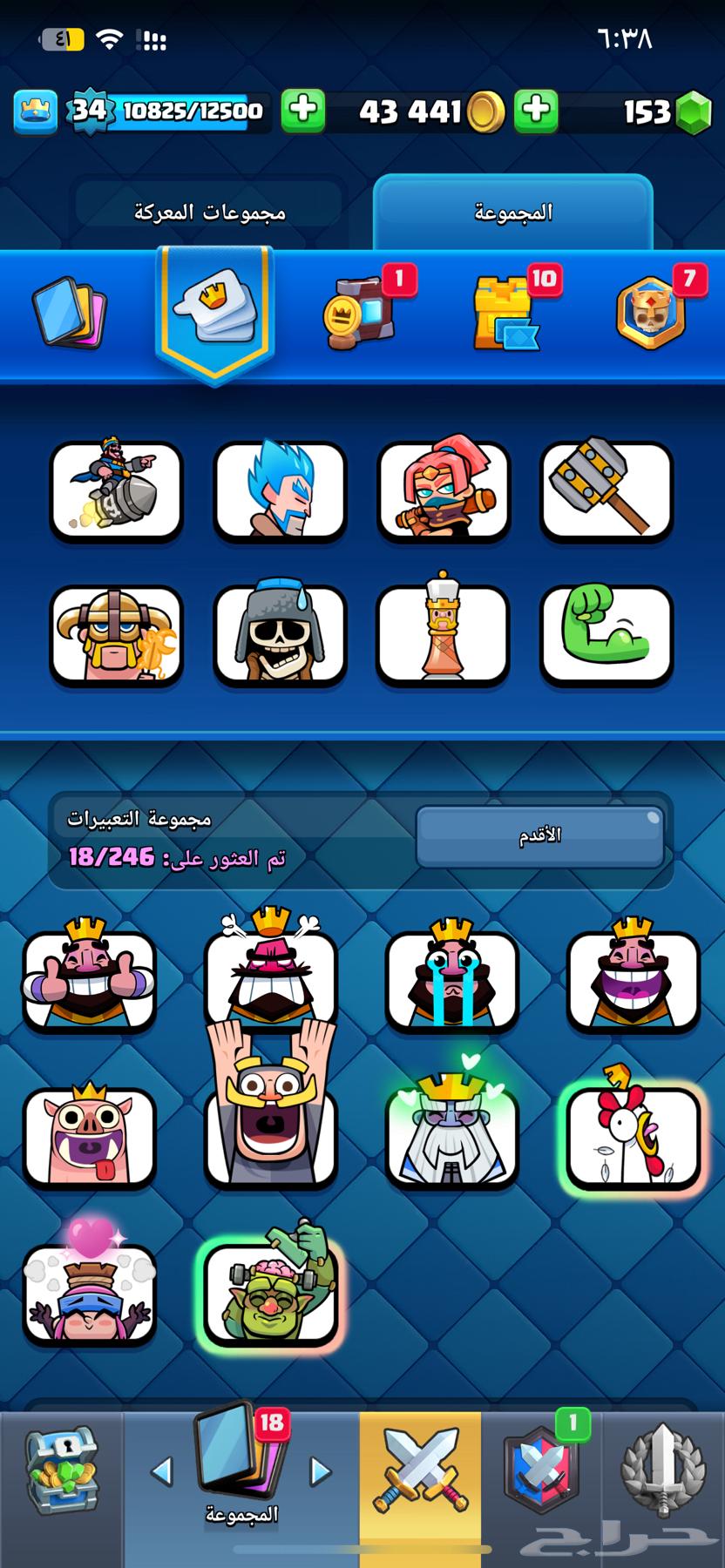This screenshot has height=1568, width=725.
Task: Add more gold with the green plus
Action: tap(303, 111)
